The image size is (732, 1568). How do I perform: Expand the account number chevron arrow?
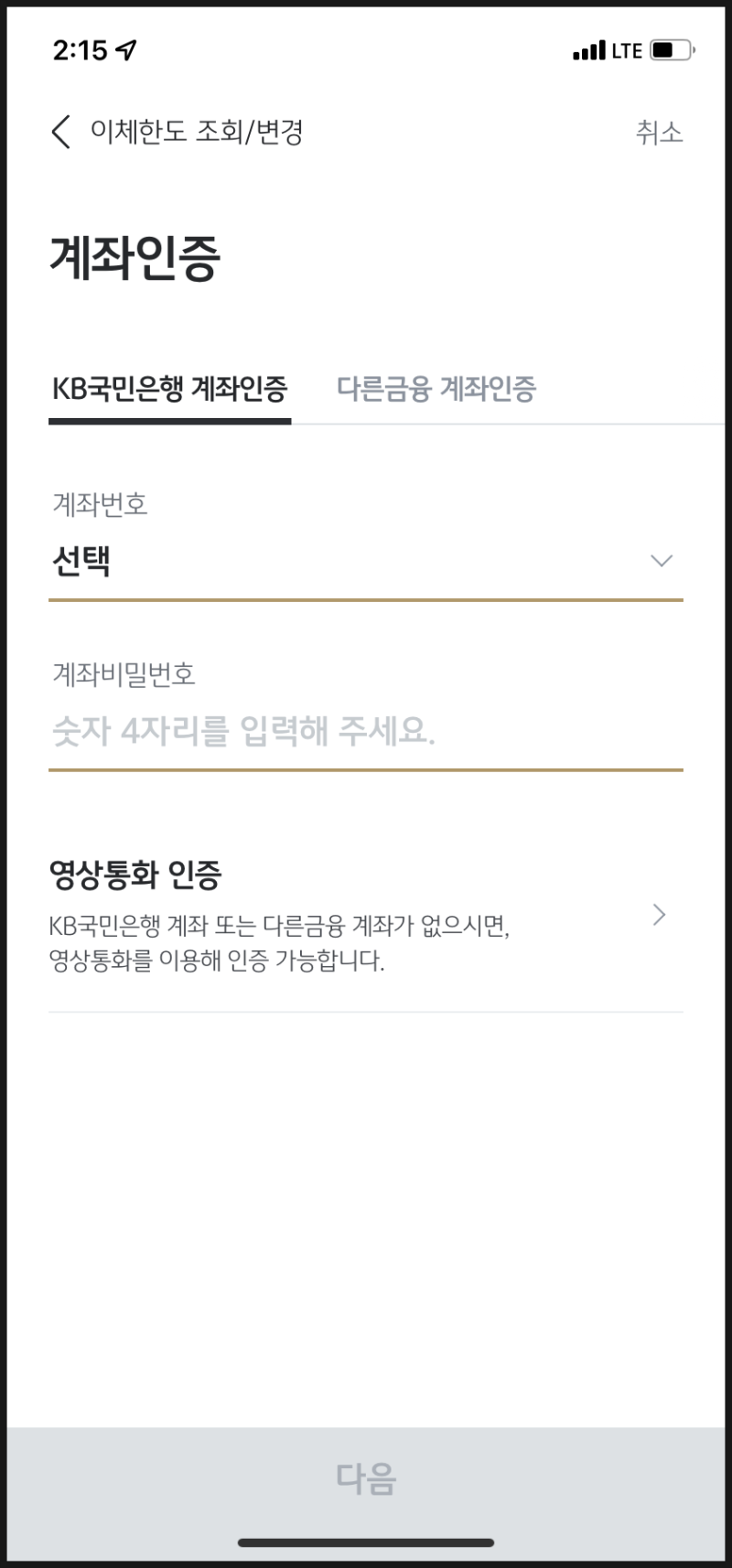[661, 561]
